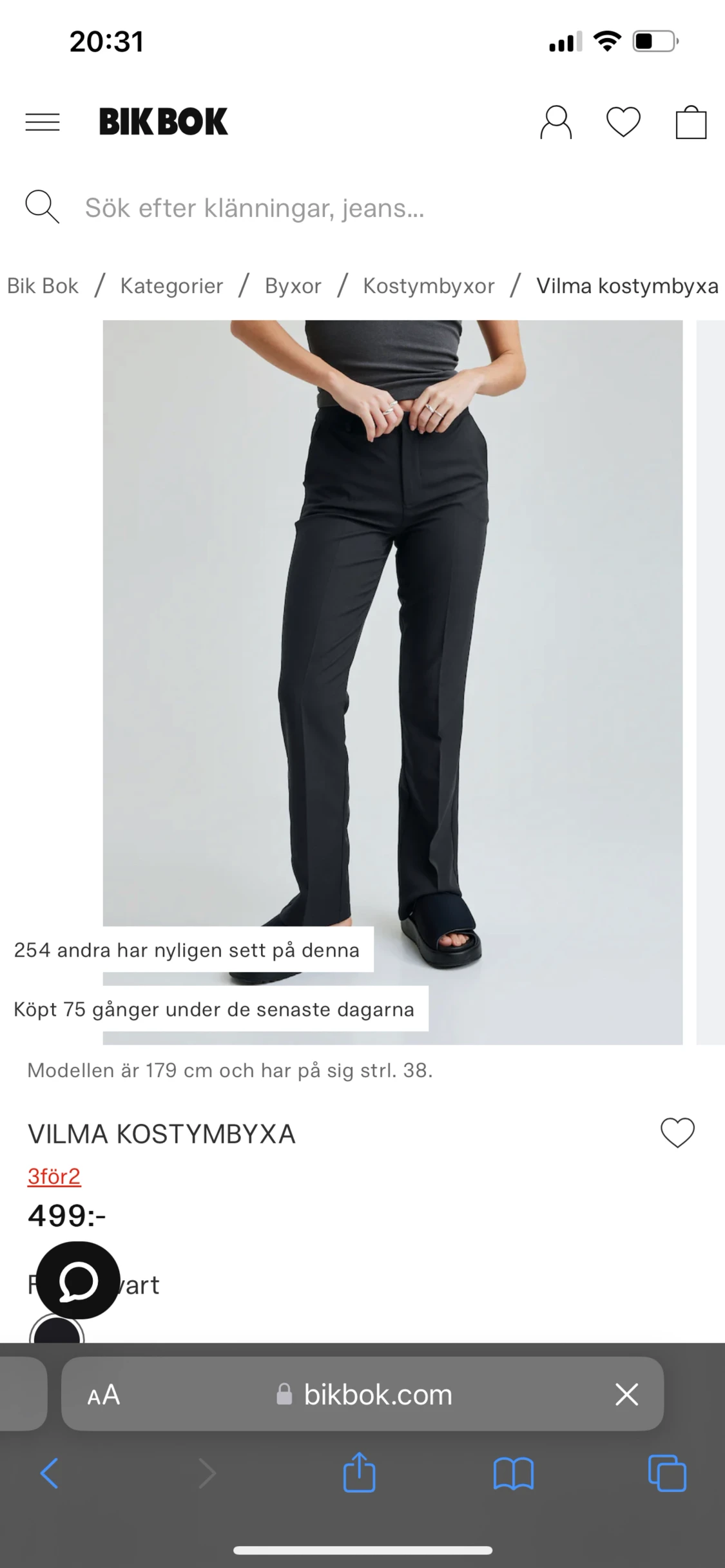Open the trousers product image
The width and height of the screenshot is (725, 1568).
click(392, 644)
